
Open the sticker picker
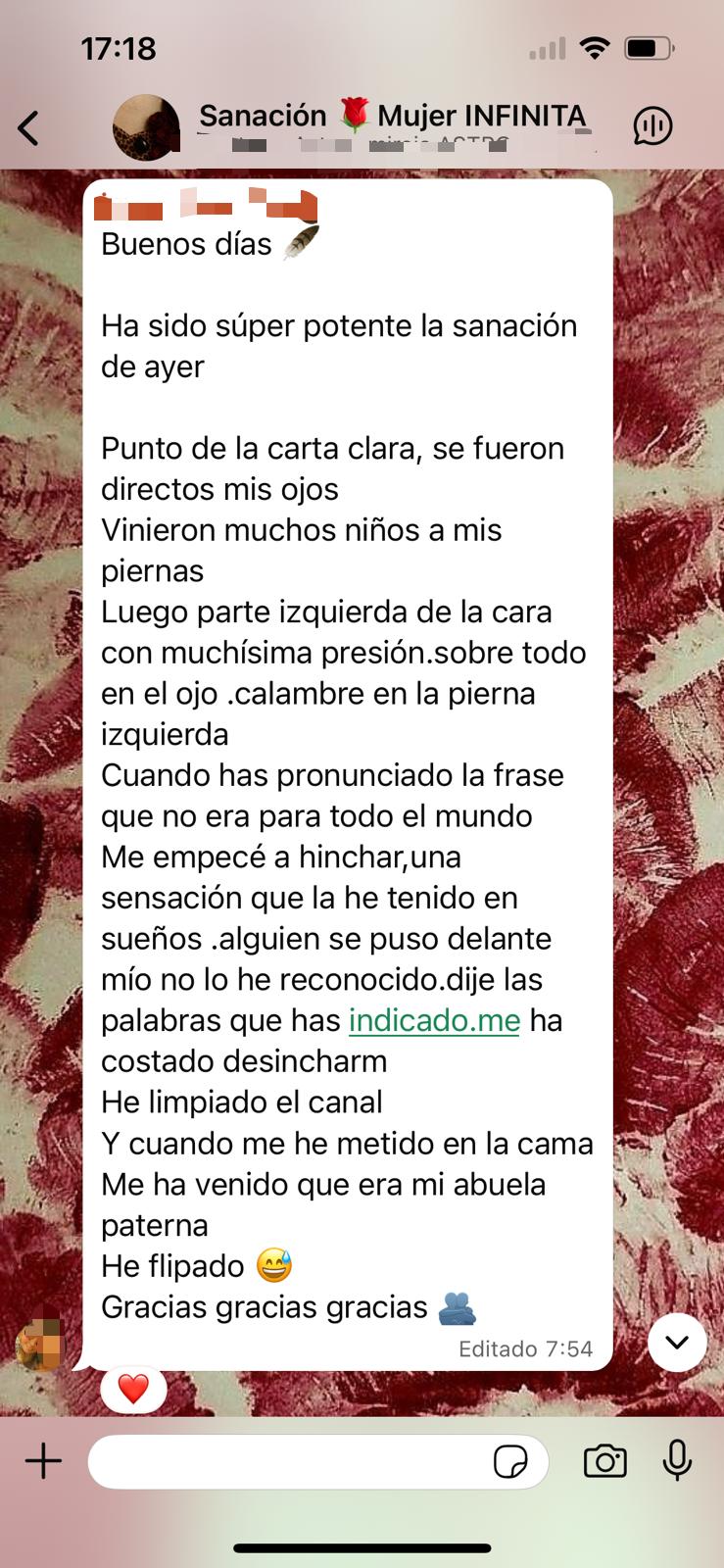pyautogui.click(x=510, y=1462)
